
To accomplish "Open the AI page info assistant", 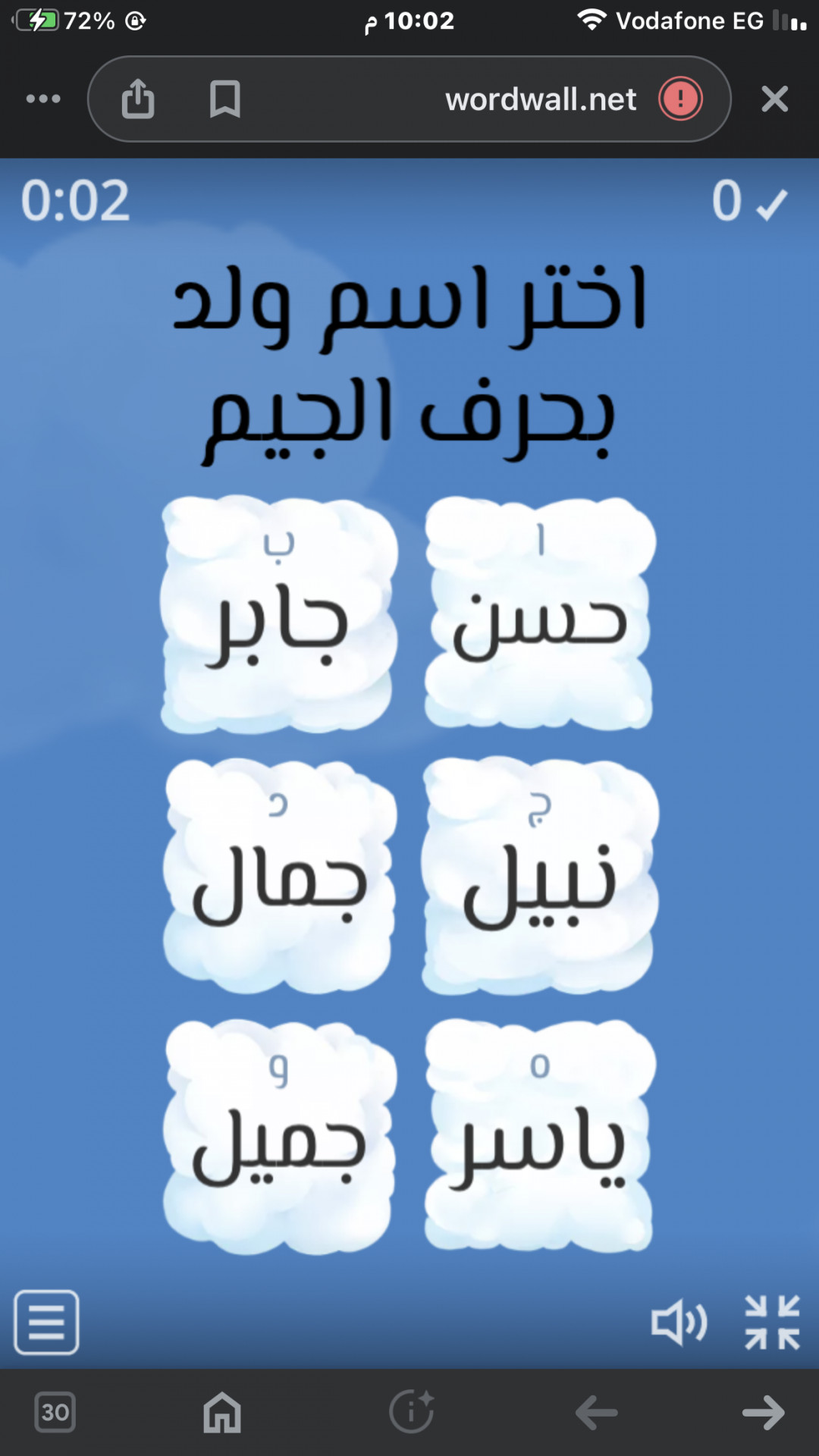I will click(411, 1412).
